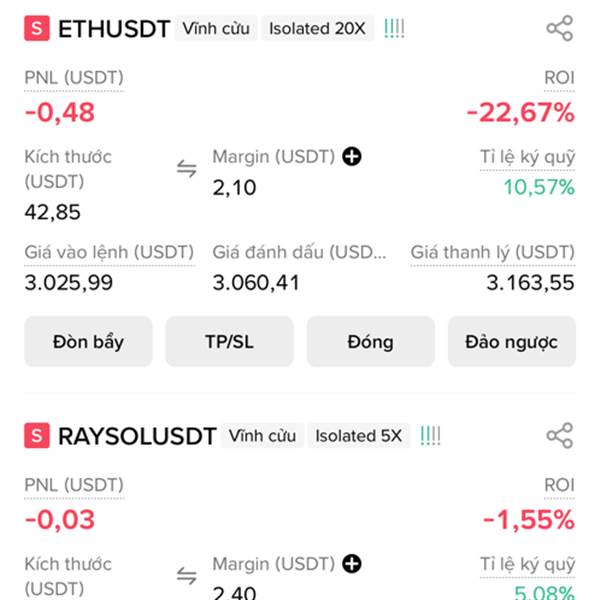Share the ETHUSDT position
The width and height of the screenshot is (600, 600).
coord(560,28)
